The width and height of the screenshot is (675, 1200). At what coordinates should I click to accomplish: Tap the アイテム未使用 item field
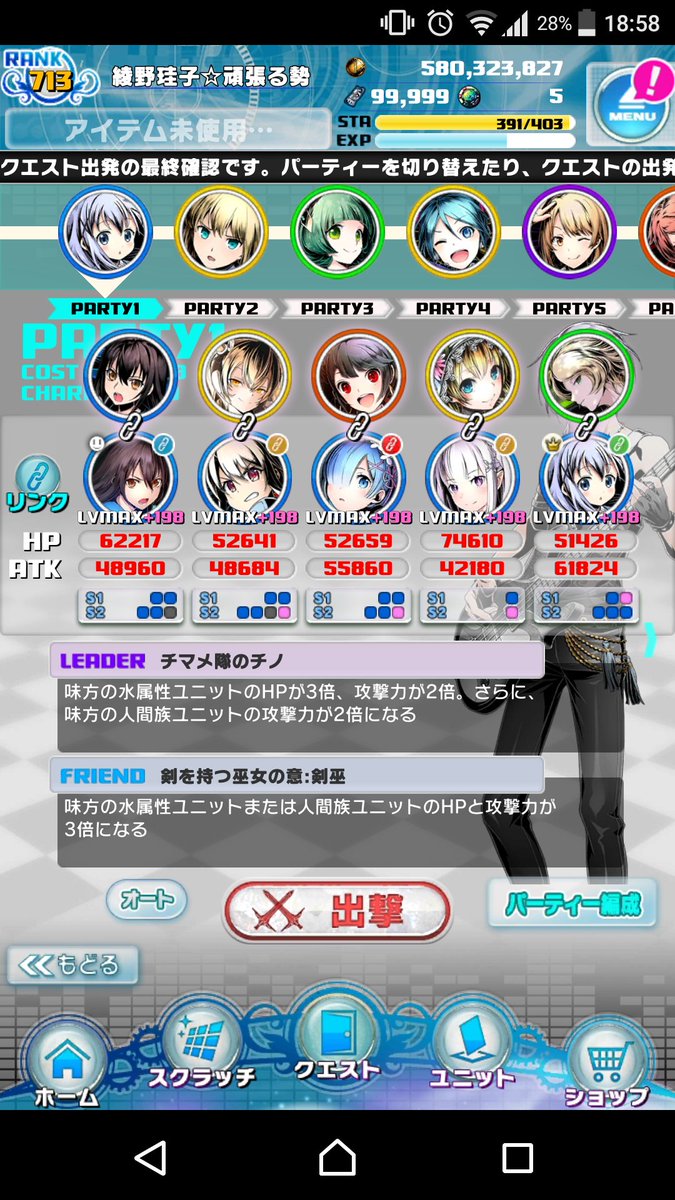pos(166,129)
